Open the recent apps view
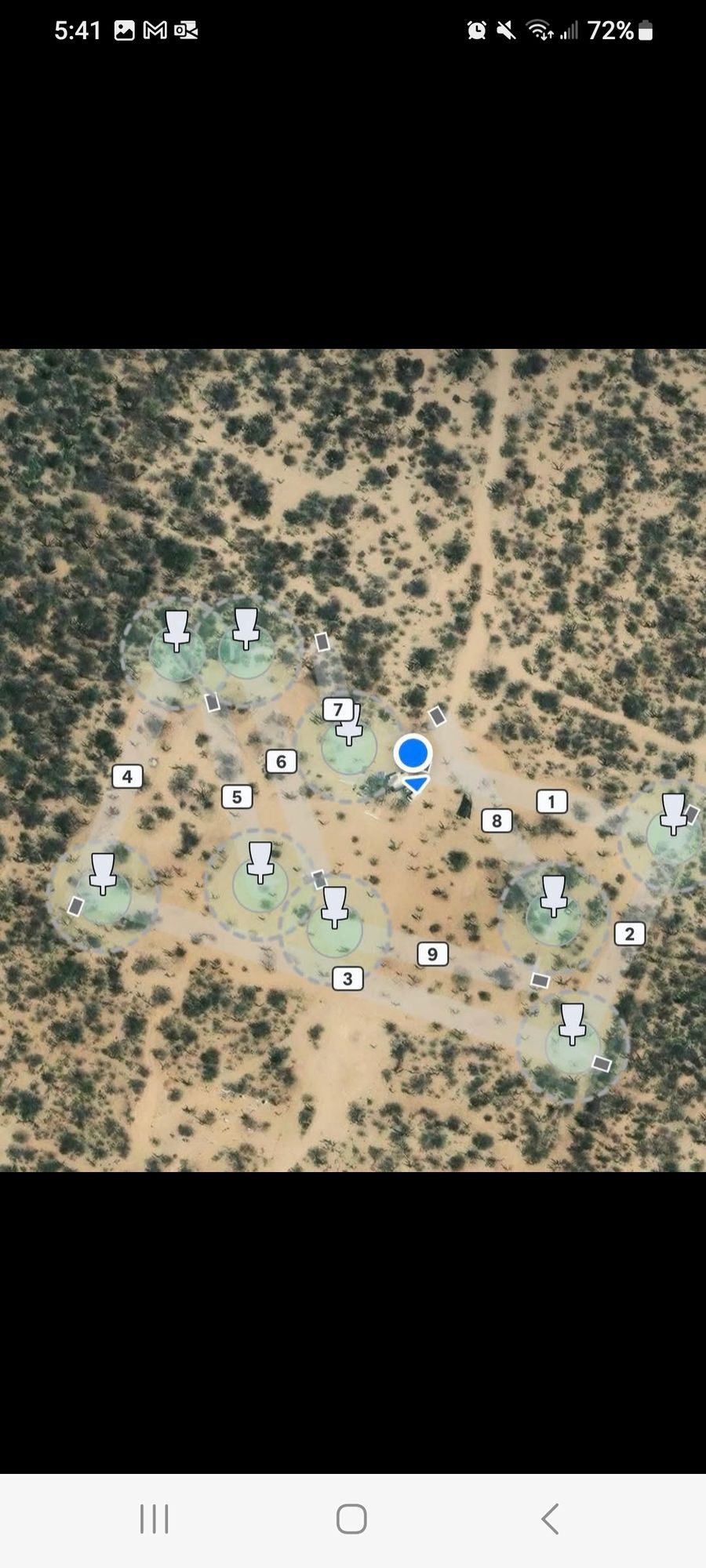This screenshot has height=1568, width=706. [154, 1519]
